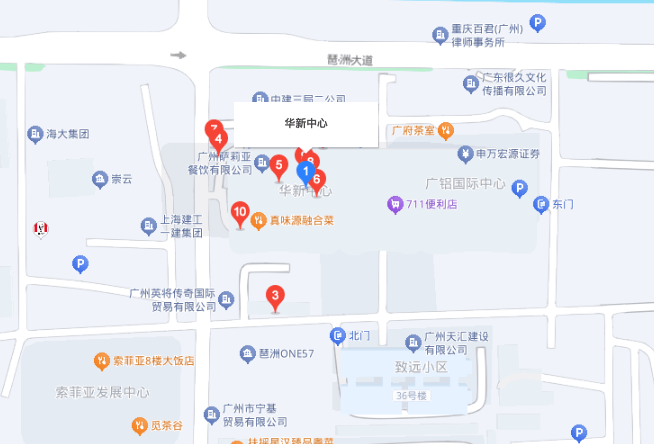Tap the 索菲亚8楼大饭店 restaurant pin
The width and height of the screenshot is (654, 444).
[101, 360]
